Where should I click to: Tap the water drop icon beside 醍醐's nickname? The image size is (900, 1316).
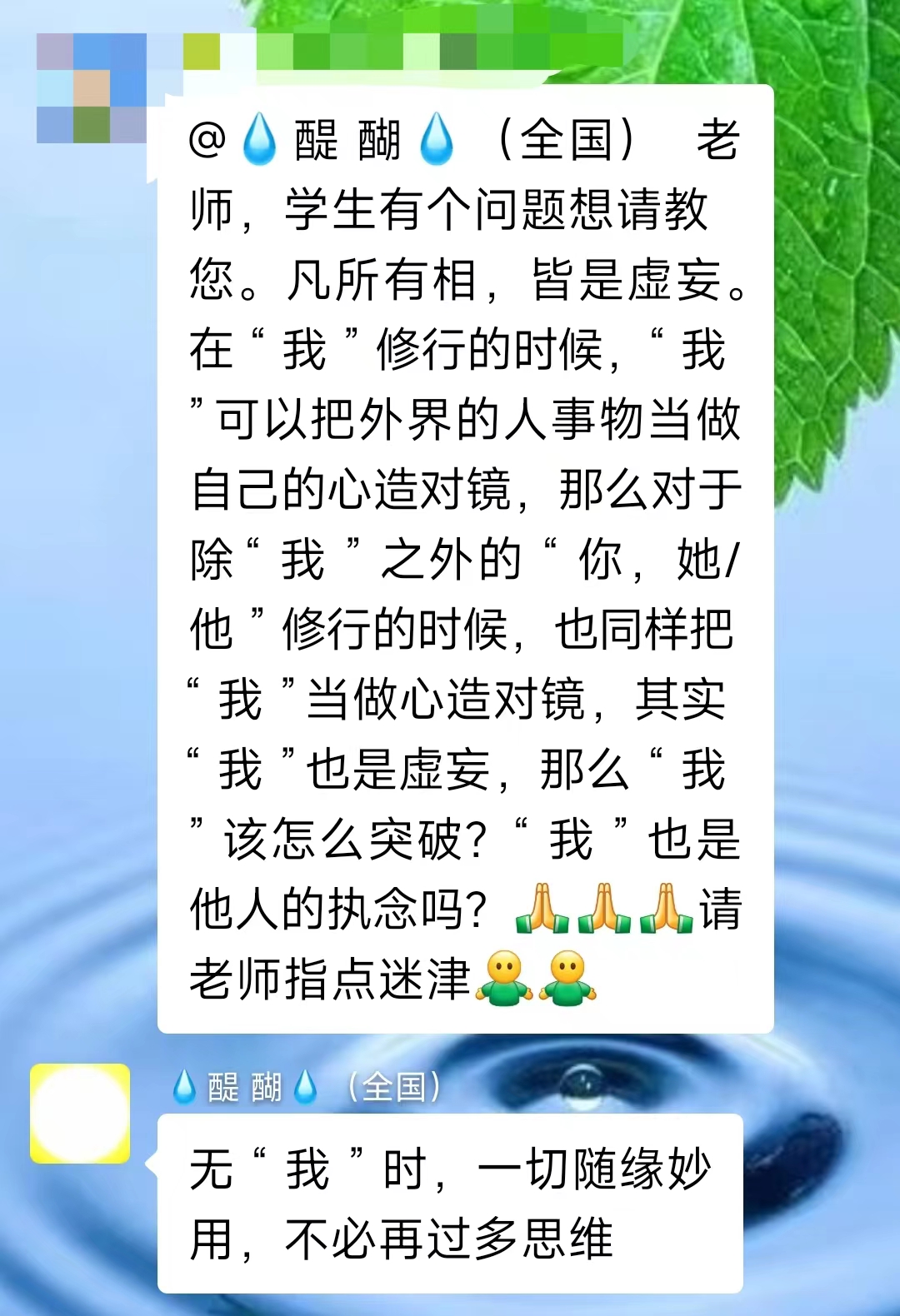185,1087
